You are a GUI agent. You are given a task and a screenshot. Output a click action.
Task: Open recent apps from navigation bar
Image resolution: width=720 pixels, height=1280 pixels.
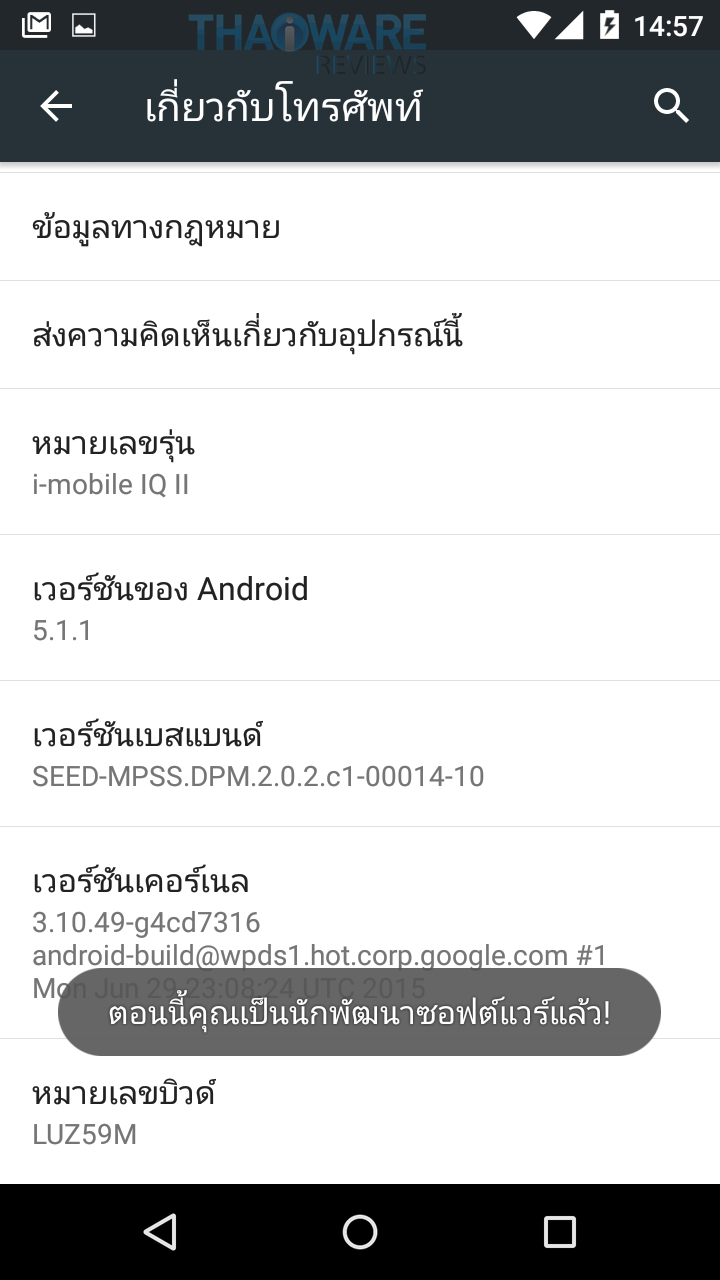tap(559, 1232)
